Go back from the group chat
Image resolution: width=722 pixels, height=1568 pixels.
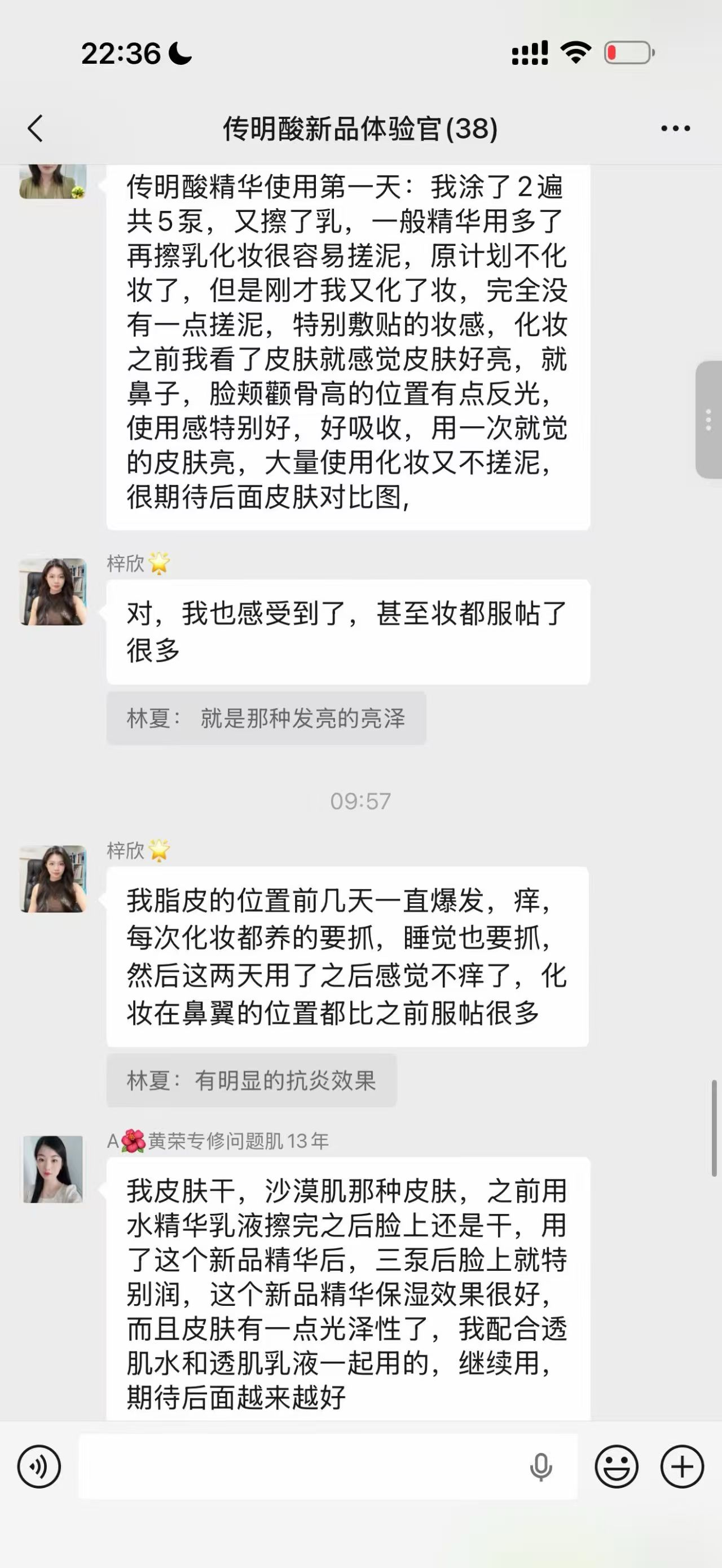[x=36, y=129]
